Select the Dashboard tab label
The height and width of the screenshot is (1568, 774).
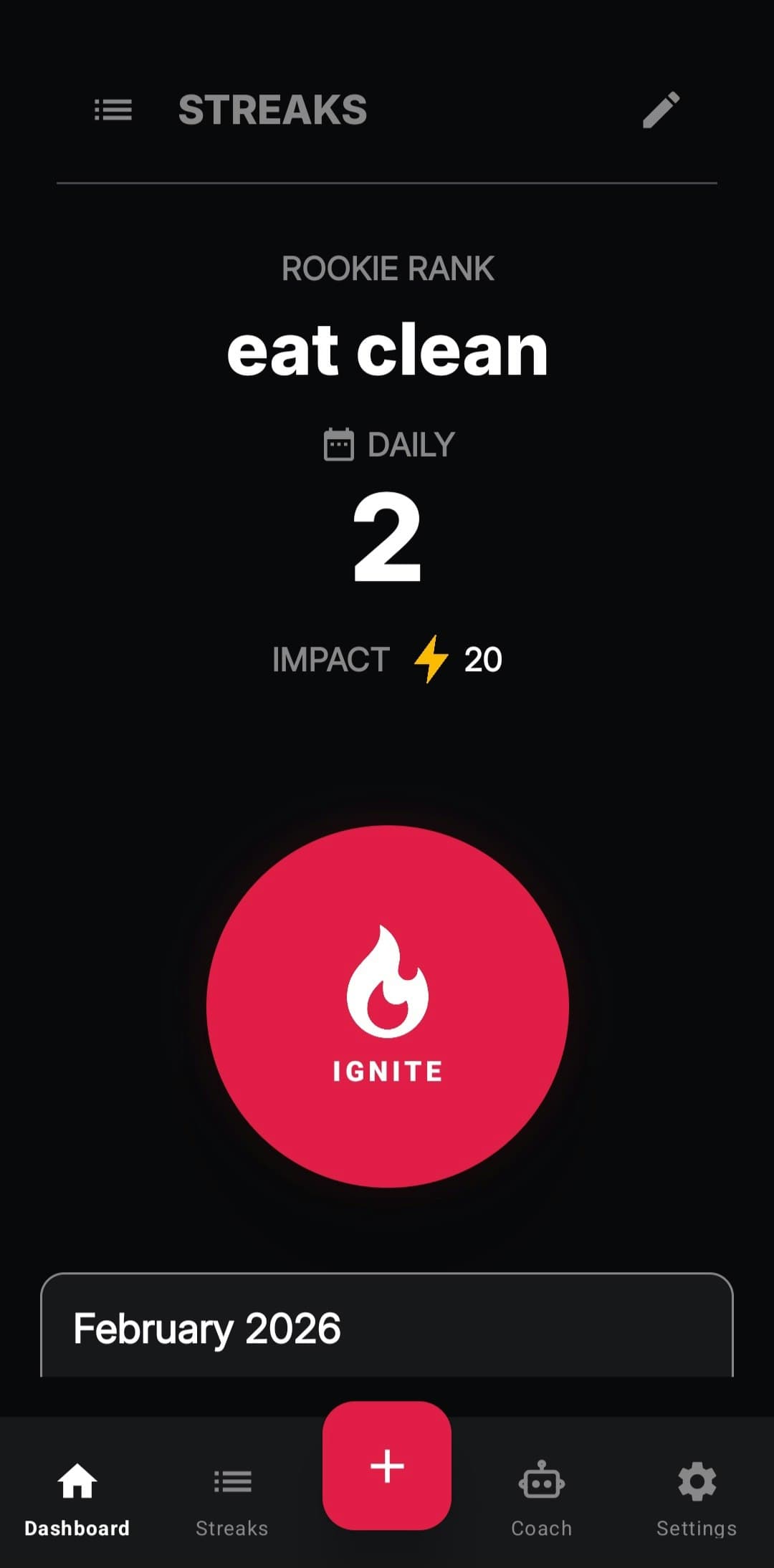pyautogui.click(x=77, y=1527)
